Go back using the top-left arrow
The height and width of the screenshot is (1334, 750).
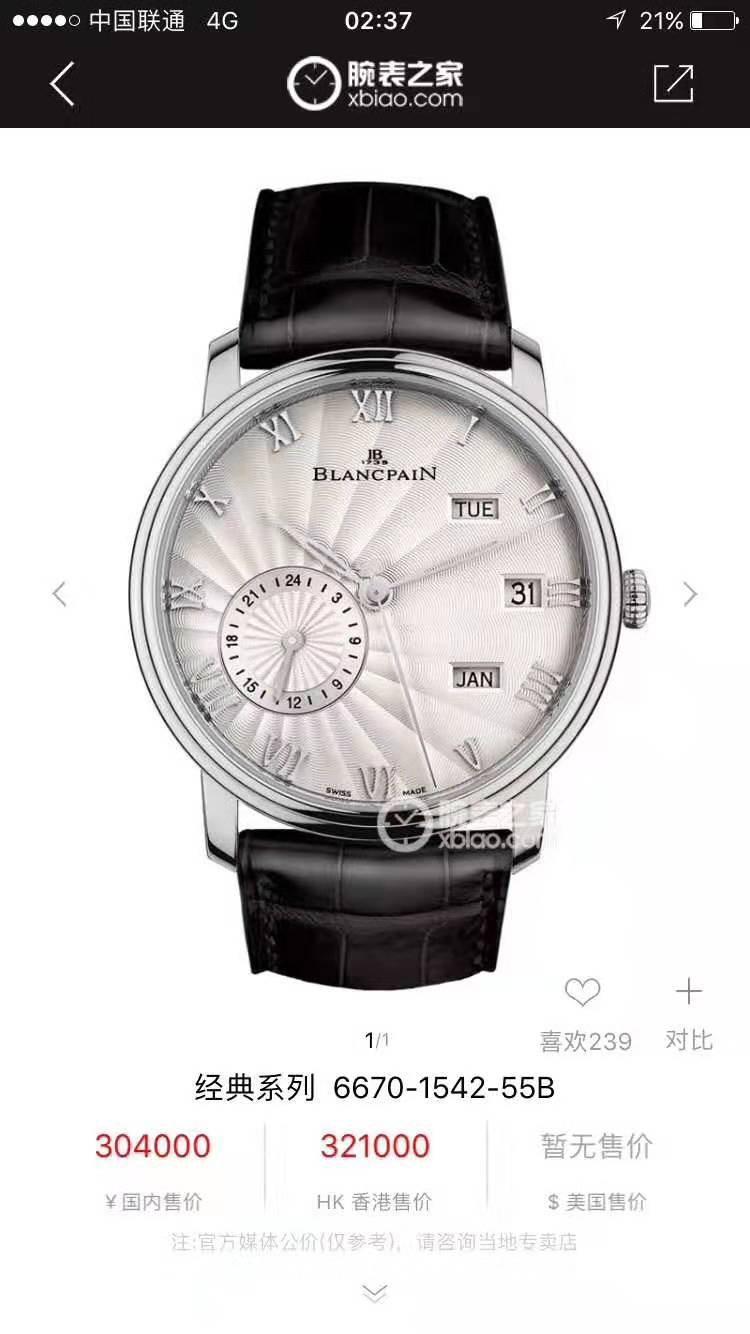pyautogui.click(x=63, y=84)
